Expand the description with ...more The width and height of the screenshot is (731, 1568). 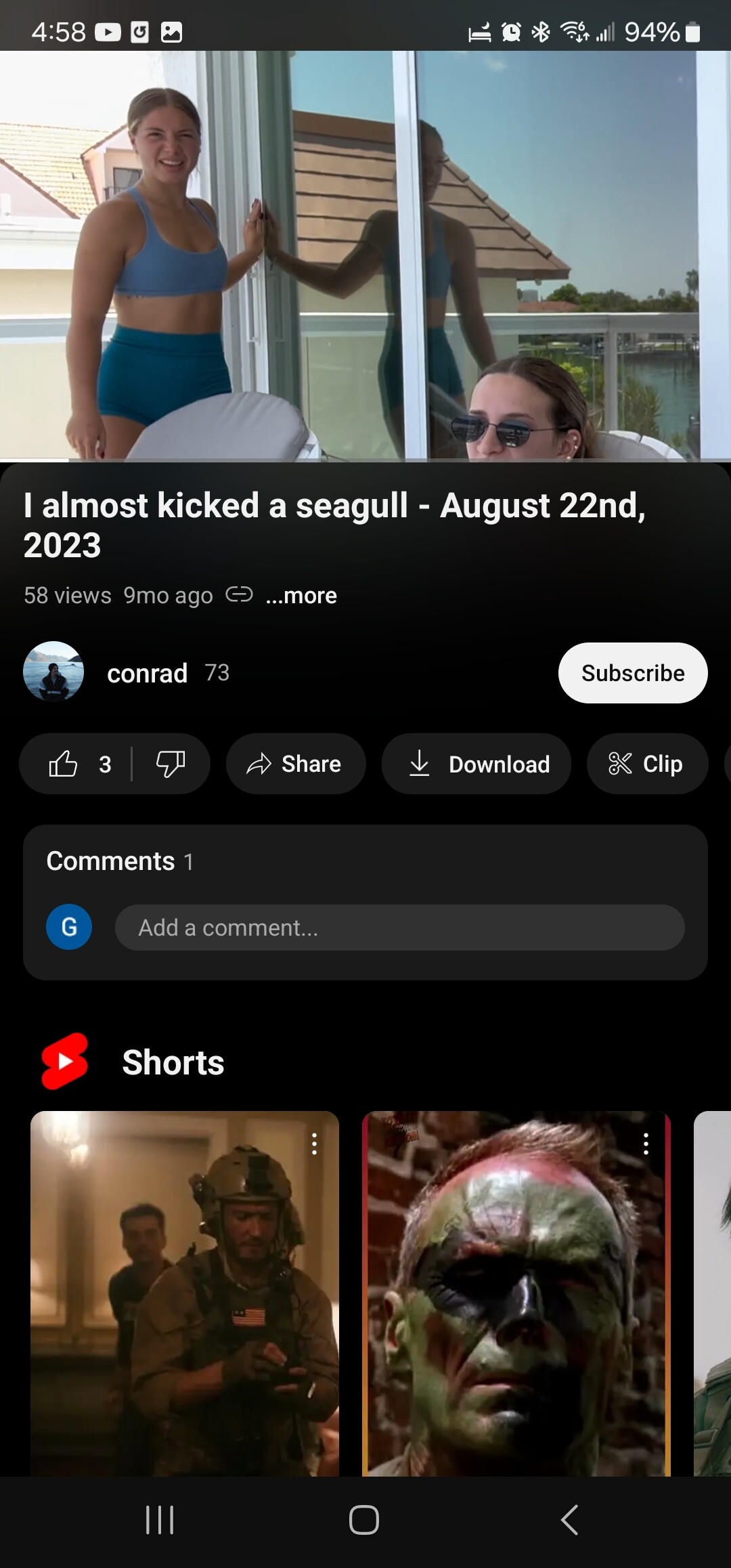coord(301,596)
